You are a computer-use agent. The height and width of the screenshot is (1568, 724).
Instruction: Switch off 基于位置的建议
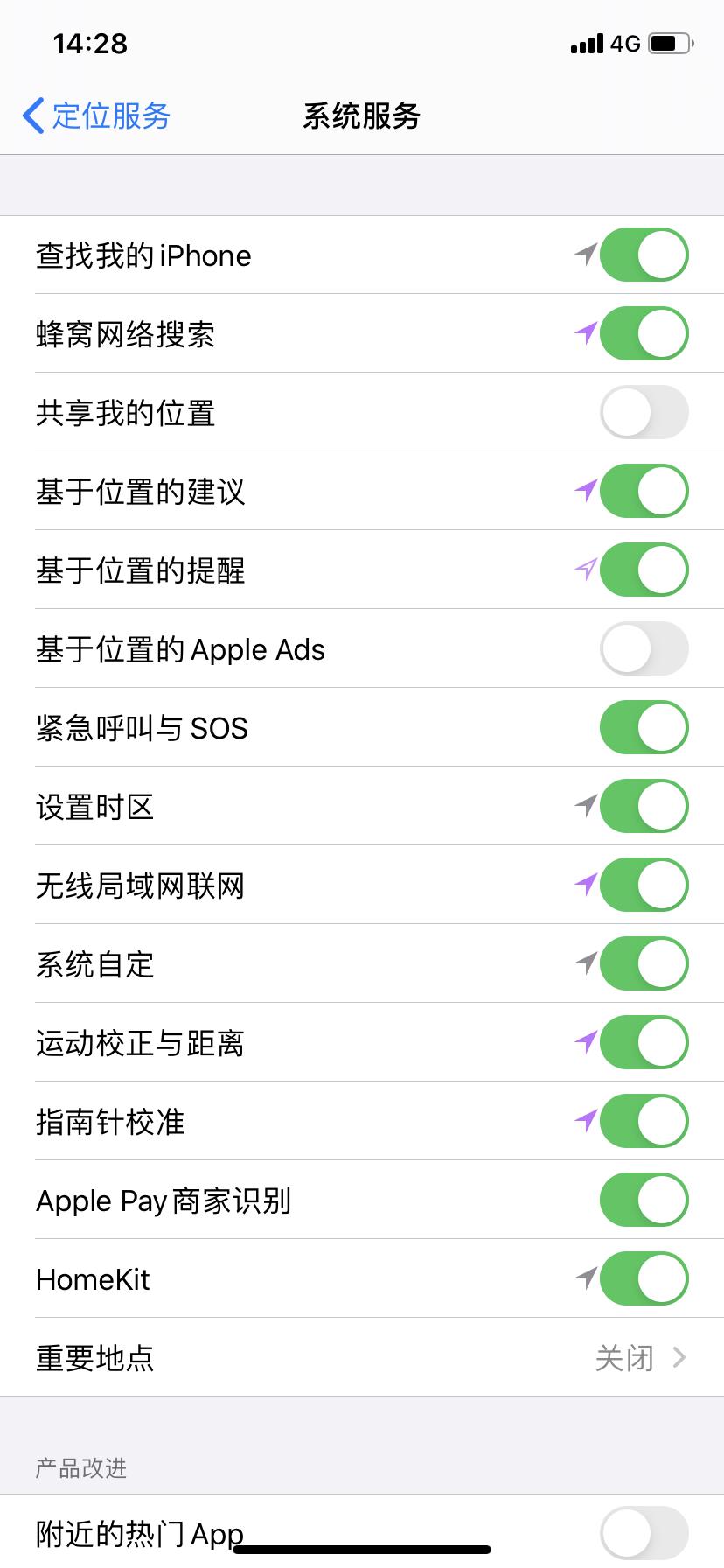[644, 491]
